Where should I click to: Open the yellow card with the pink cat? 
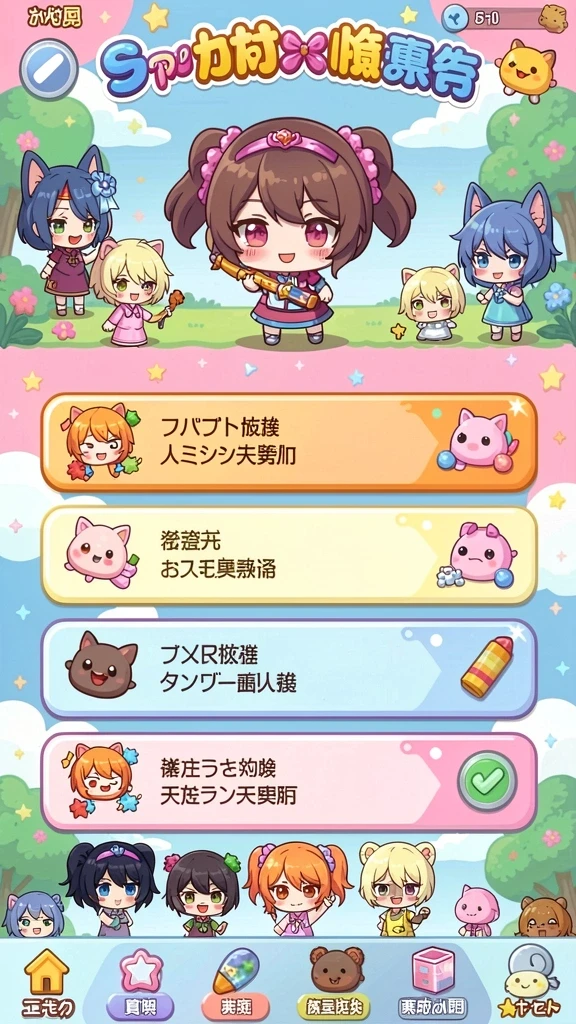pyautogui.click(x=289, y=555)
